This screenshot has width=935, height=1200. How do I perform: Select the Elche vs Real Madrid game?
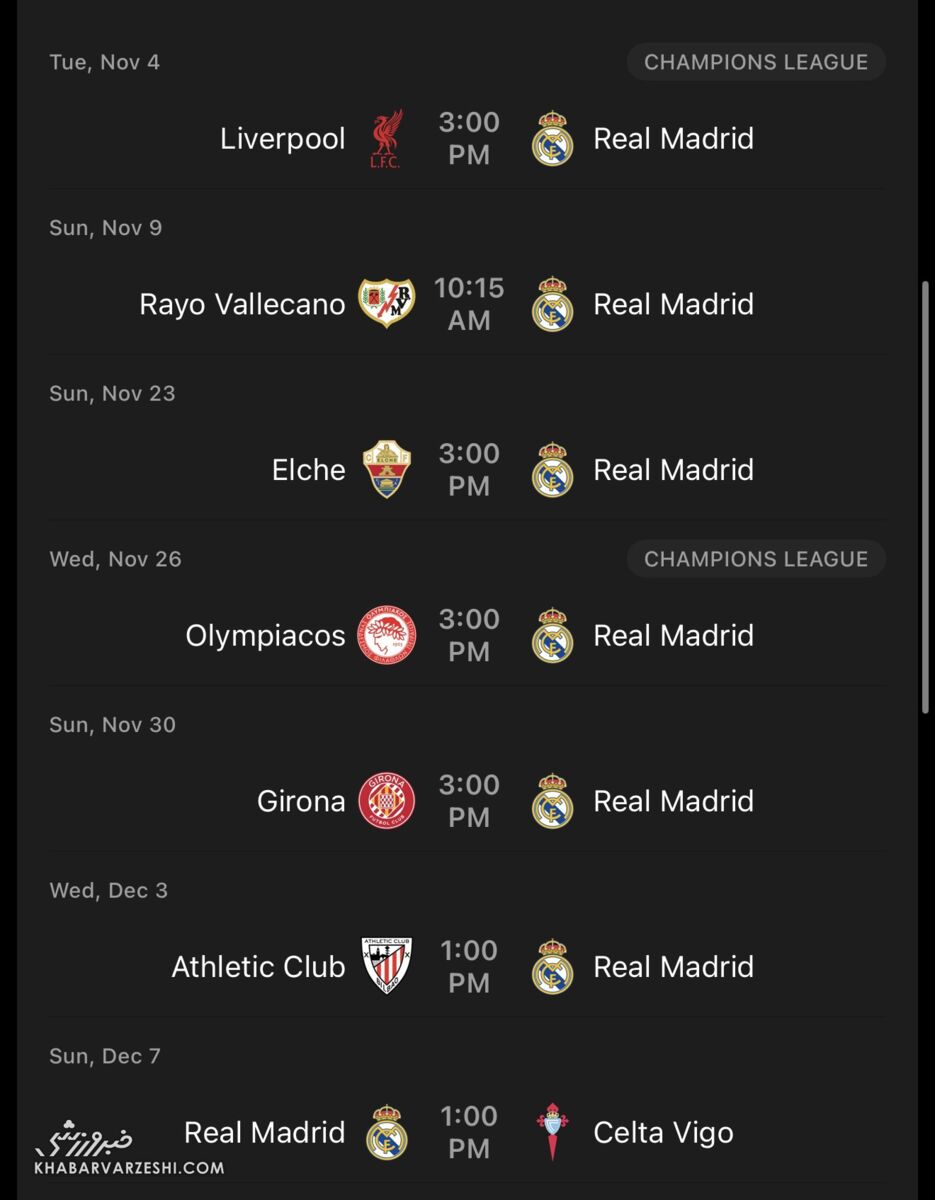[468, 470]
